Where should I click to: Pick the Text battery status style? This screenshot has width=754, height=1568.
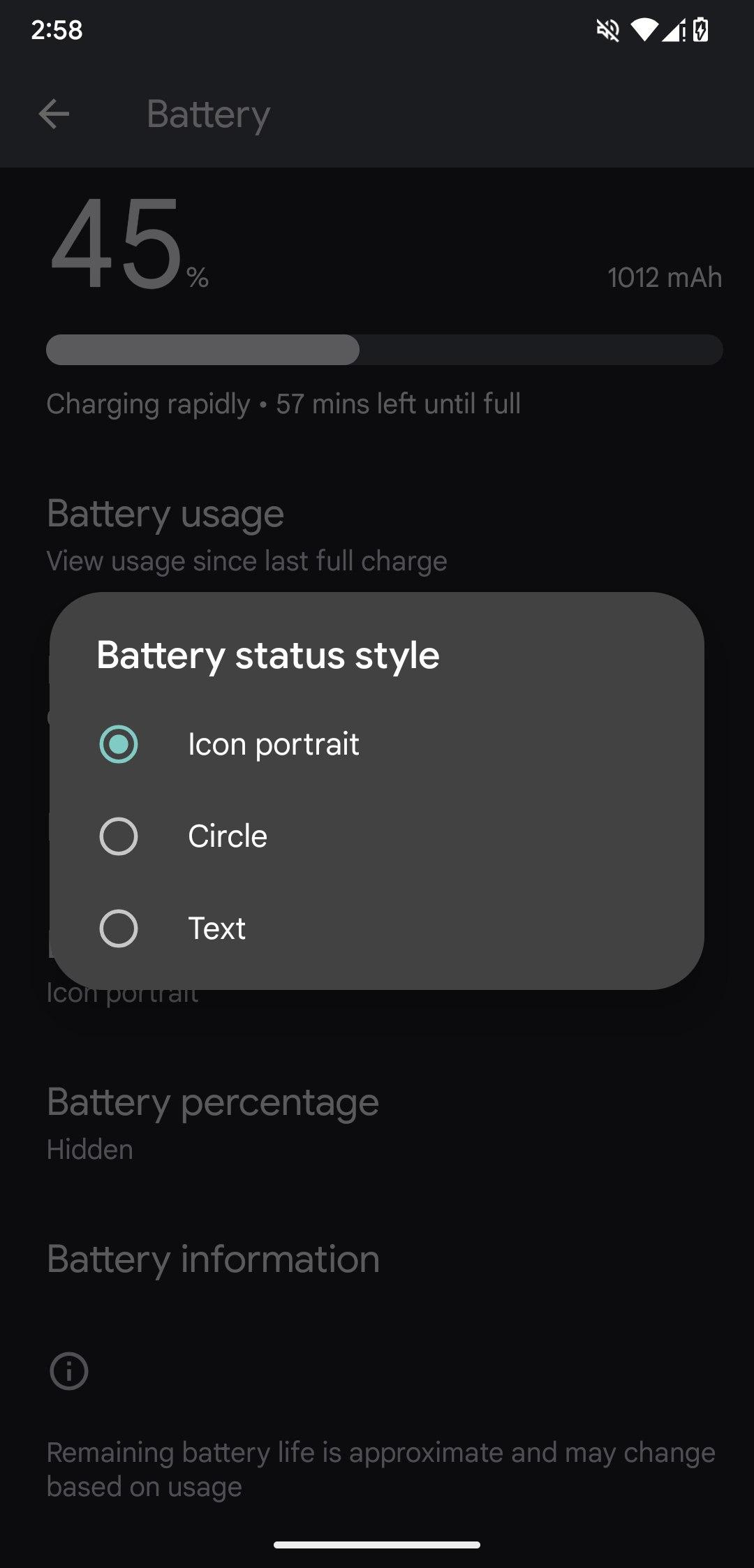tap(377, 929)
